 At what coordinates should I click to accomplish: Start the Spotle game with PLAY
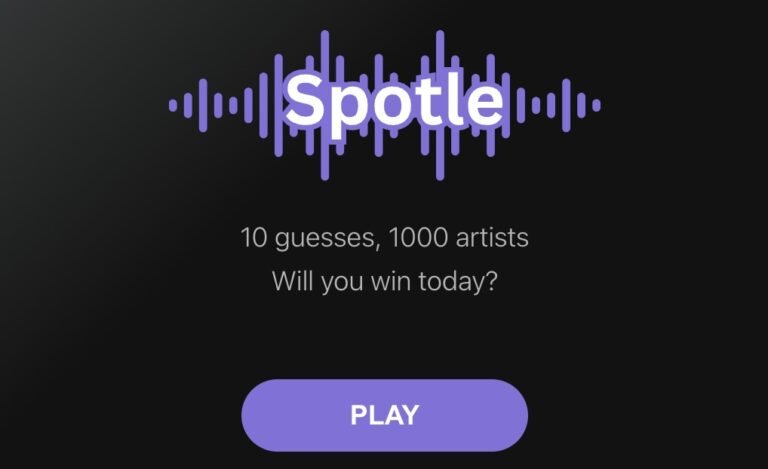(384, 415)
